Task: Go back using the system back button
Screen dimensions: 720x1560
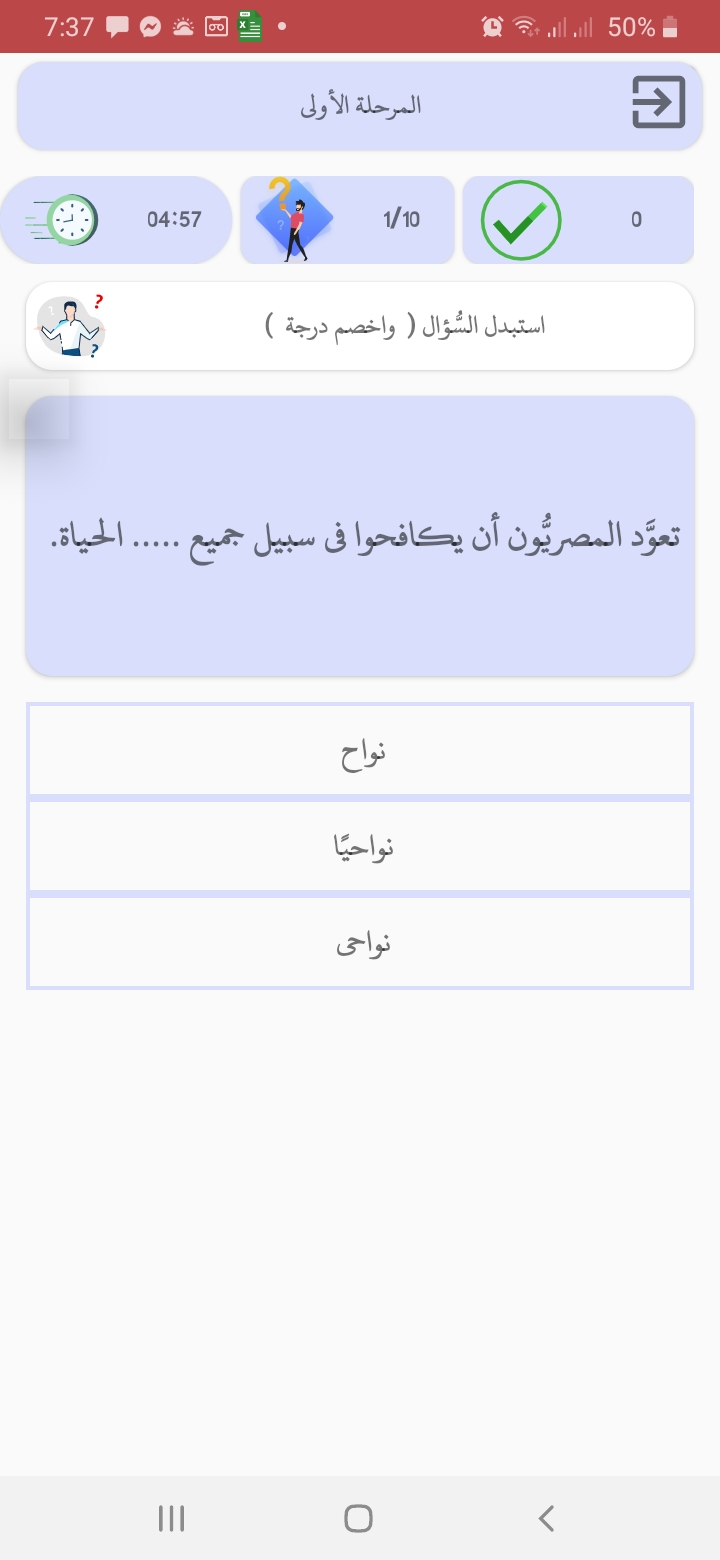Action: (x=546, y=1518)
